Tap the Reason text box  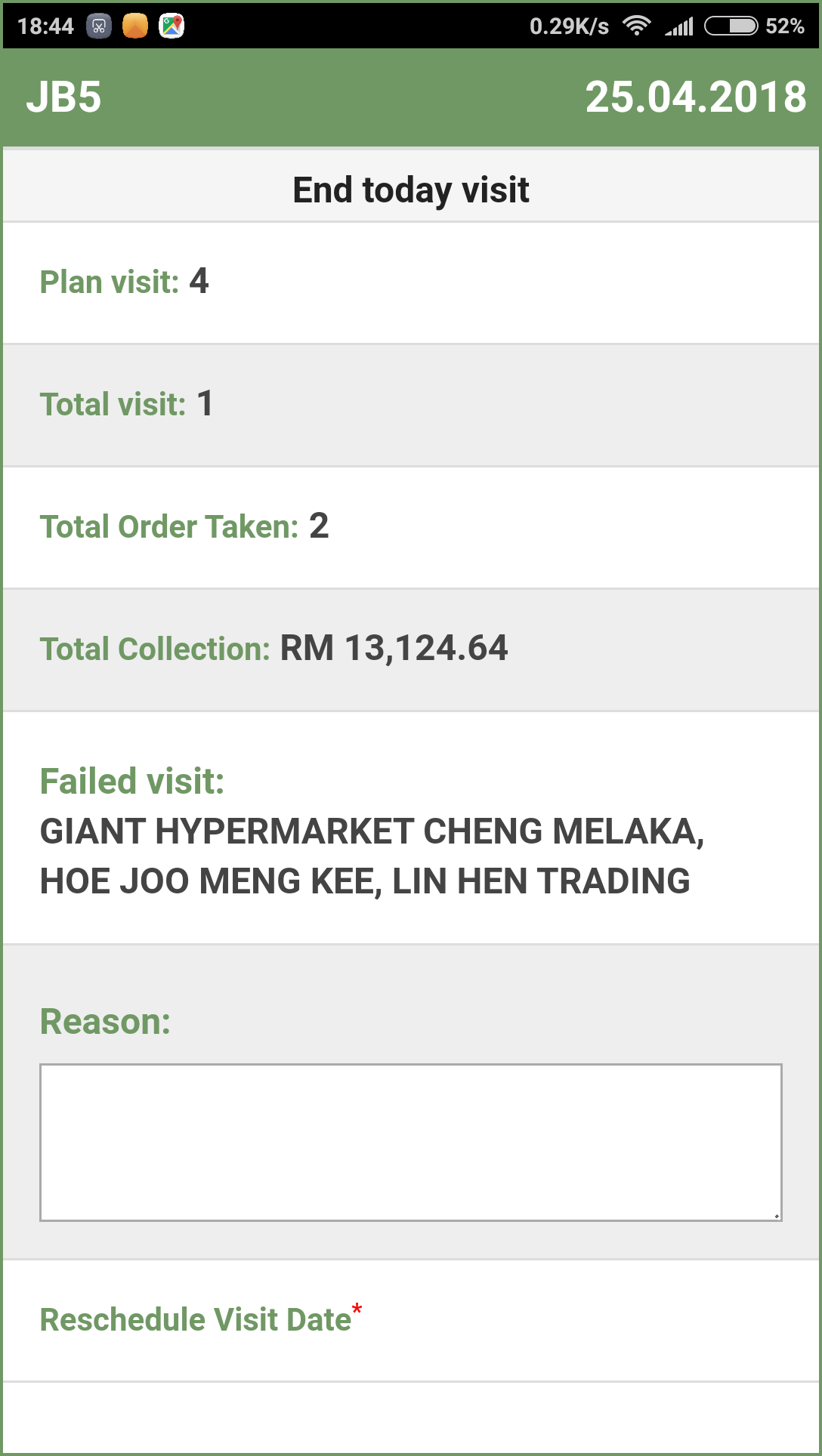pyautogui.click(x=410, y=1142)
